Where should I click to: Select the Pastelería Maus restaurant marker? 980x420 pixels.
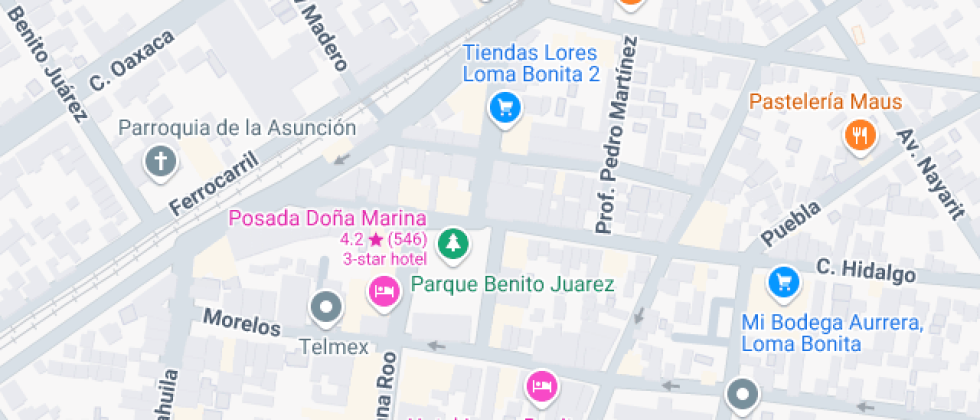[x=860, y=133]
